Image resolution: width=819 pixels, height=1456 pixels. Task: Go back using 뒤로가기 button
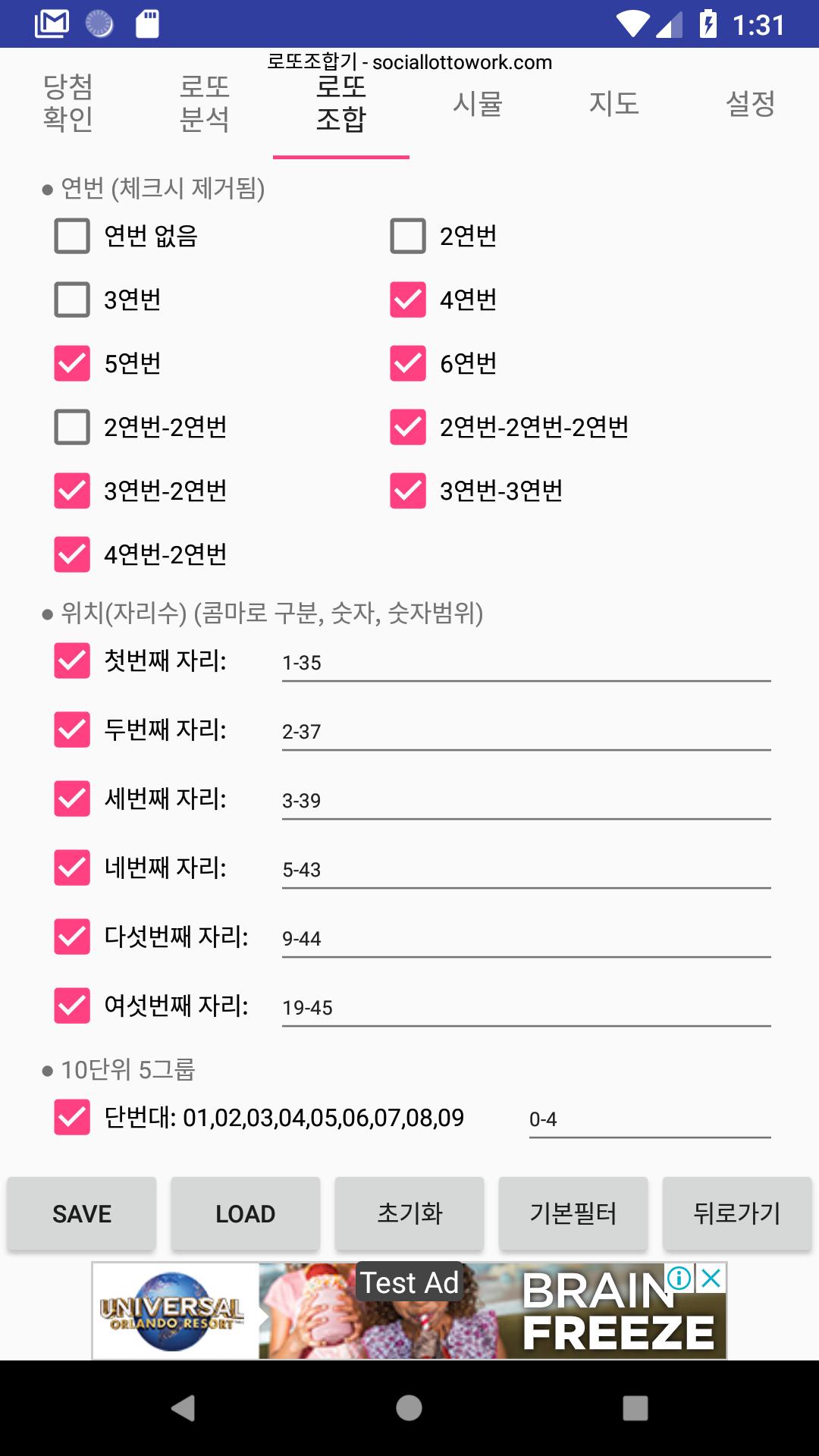coord(737,1213)
